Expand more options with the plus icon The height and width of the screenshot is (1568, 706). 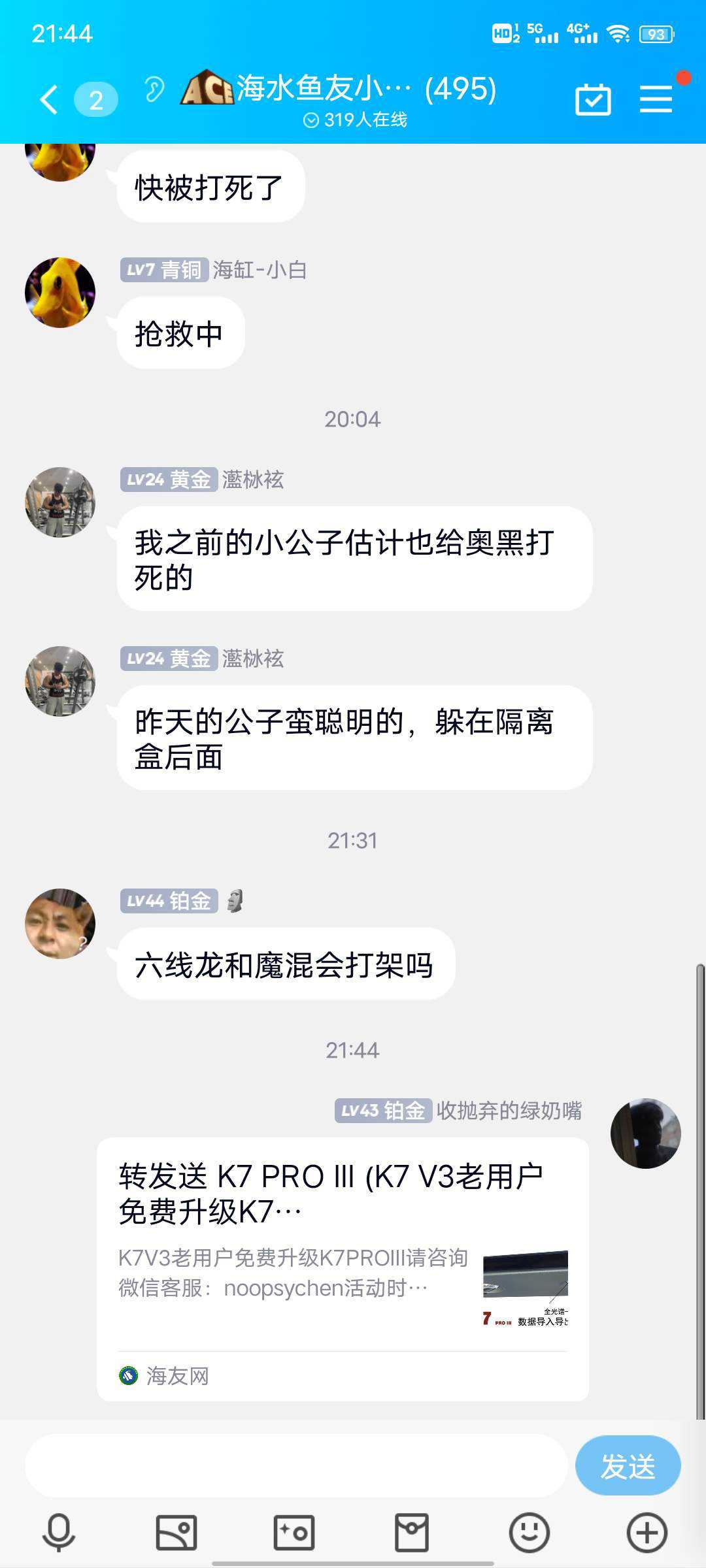pos(647,1532)
